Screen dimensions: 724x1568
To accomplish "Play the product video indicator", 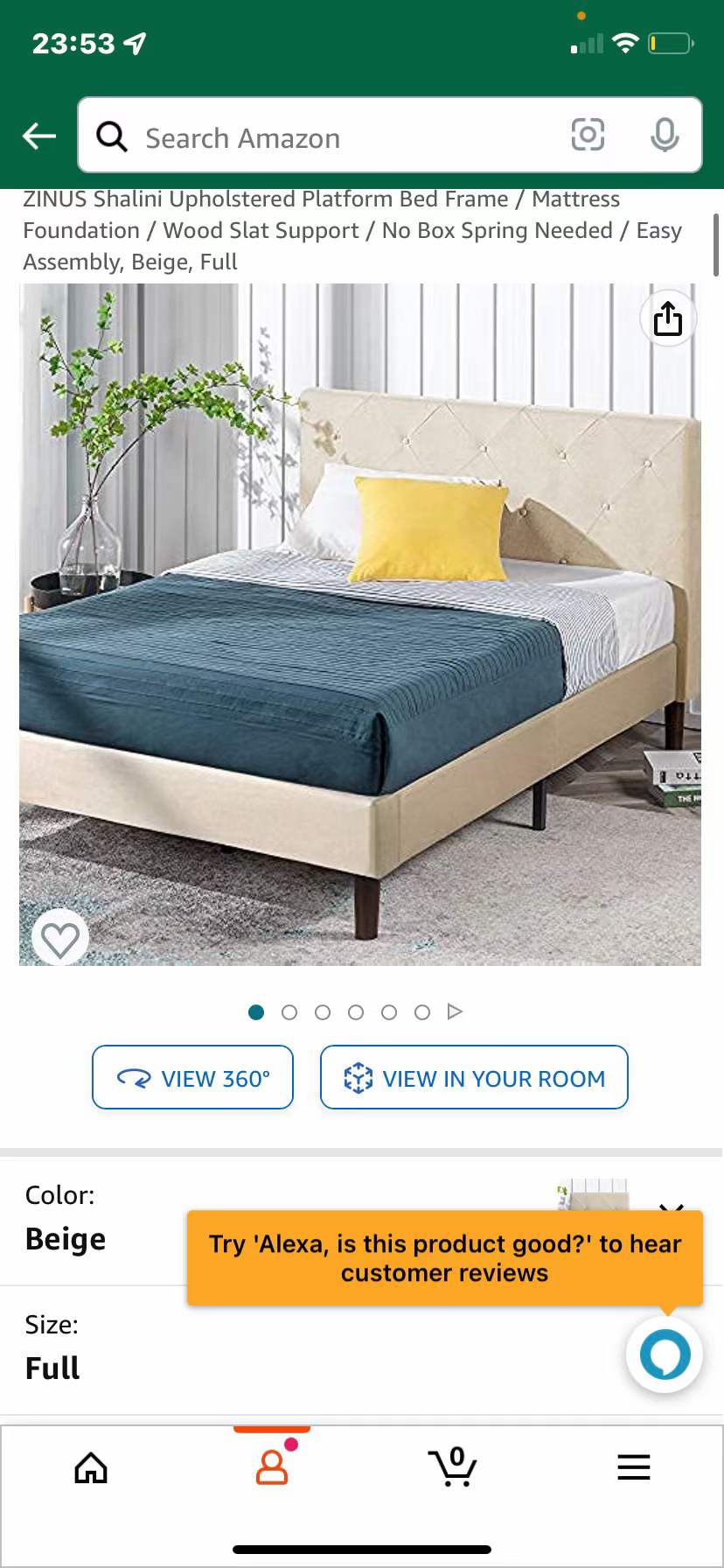I will pos(455,1011).
